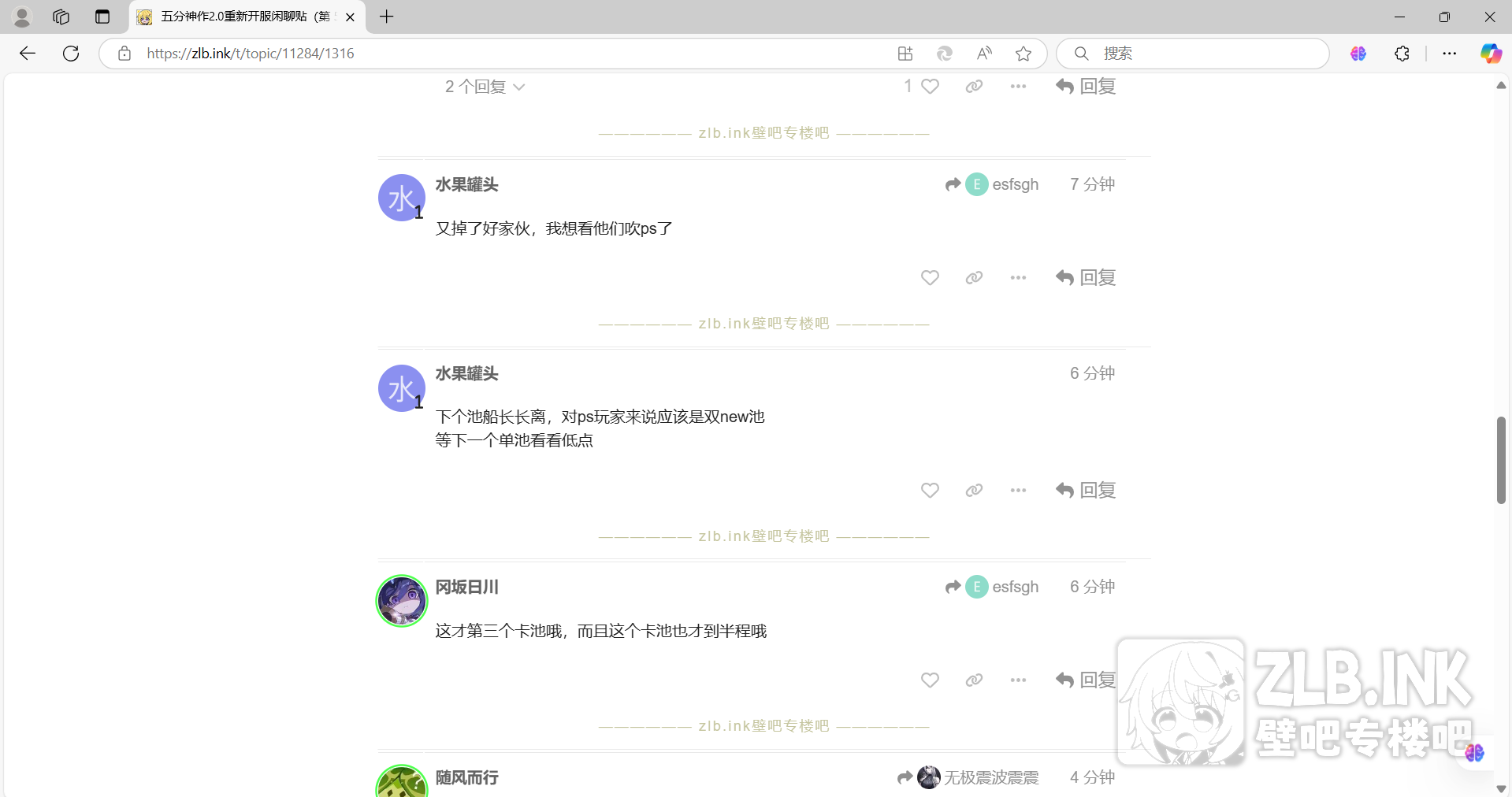This screenshot has height=797, width=1512.
Task: Open 冈坂日川's avatar profile
Action: point(402,601)
